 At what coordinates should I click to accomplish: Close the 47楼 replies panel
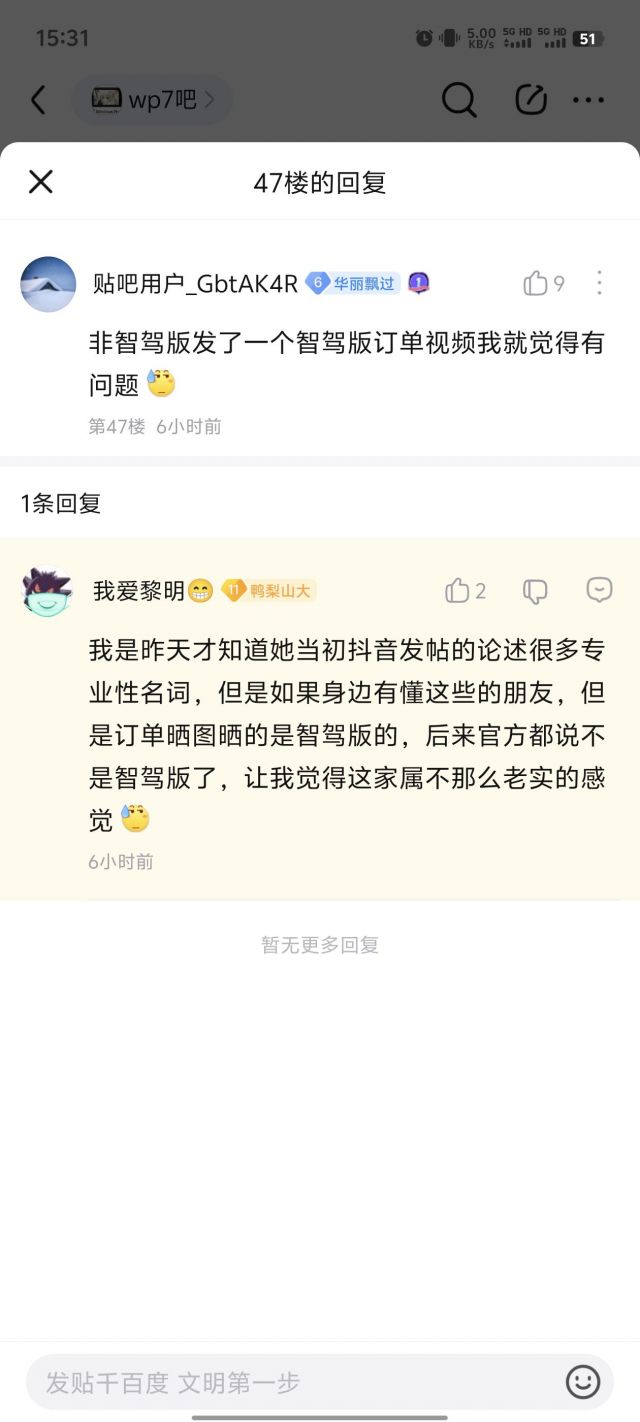[40, 182]
